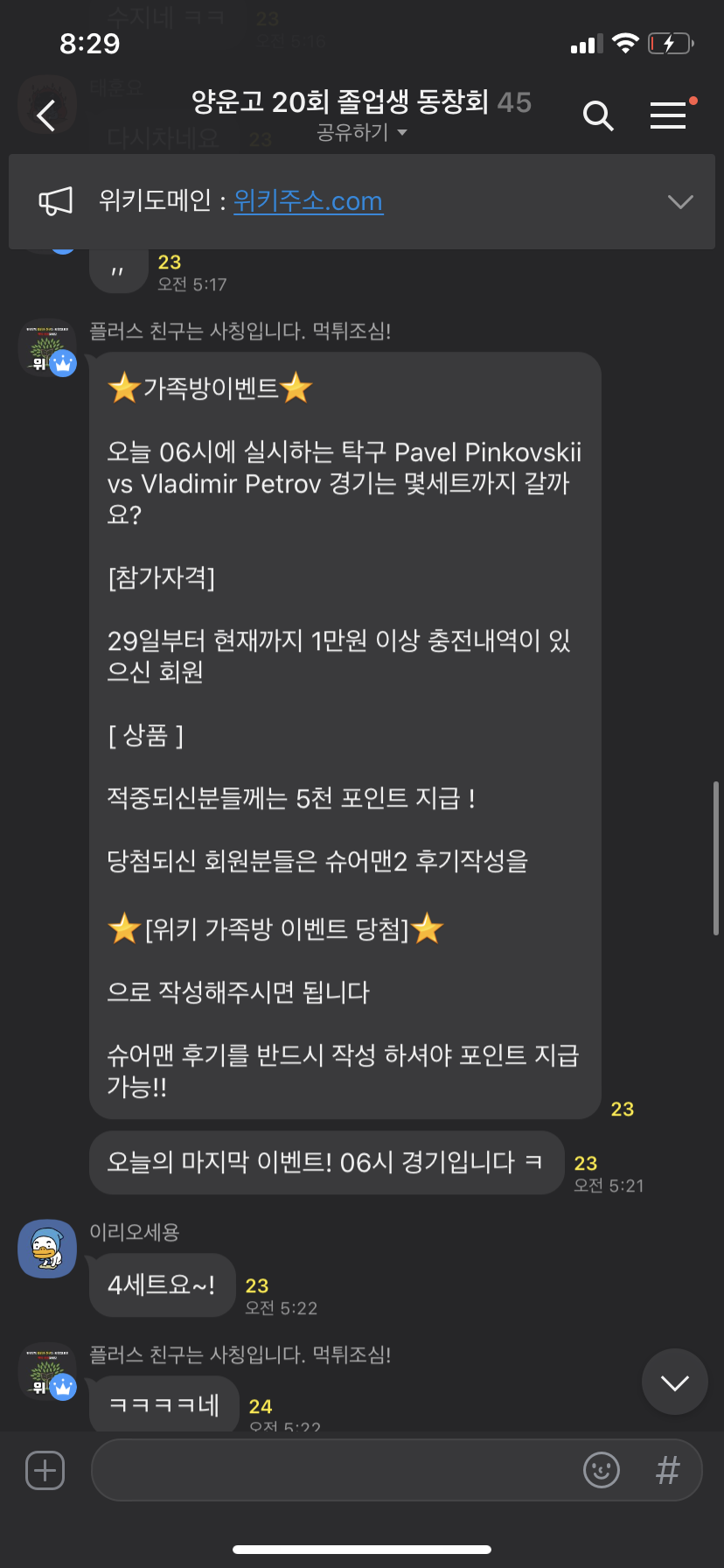The image size is (724, 1568).
Task: Go back from the chat room
Action: [x=46, y=115]
